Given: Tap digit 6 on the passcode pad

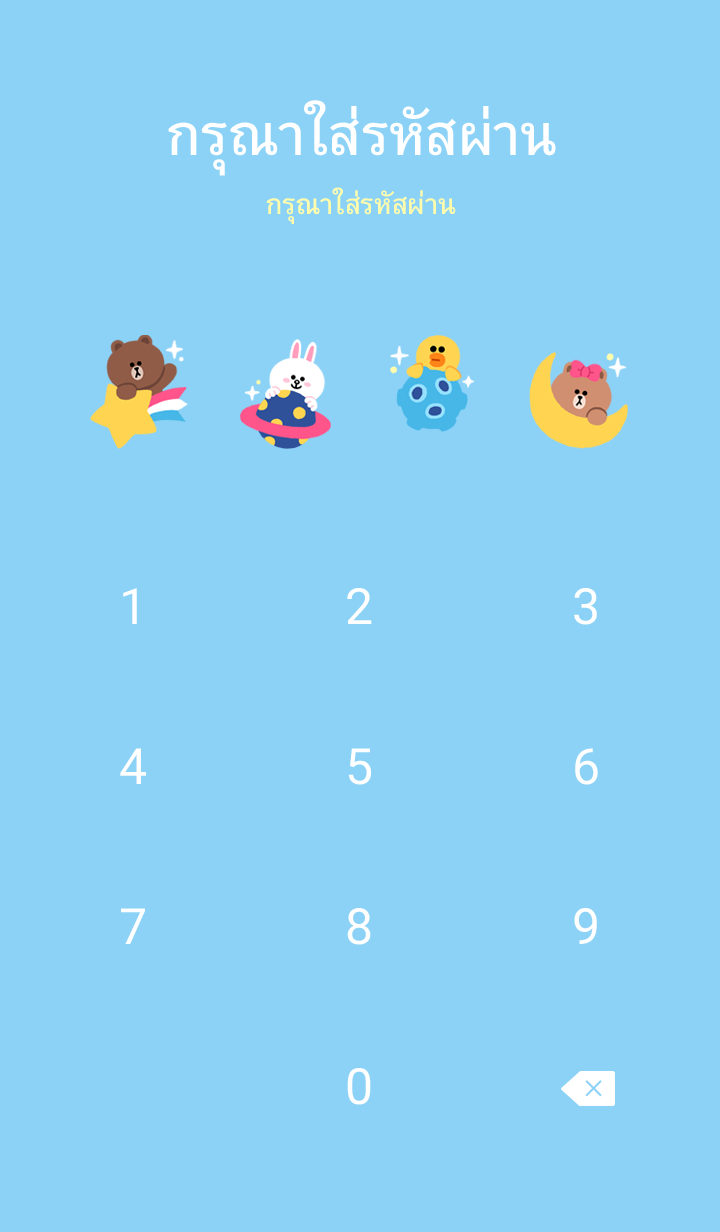Looking at the screenshot, I should coord(585,767).
